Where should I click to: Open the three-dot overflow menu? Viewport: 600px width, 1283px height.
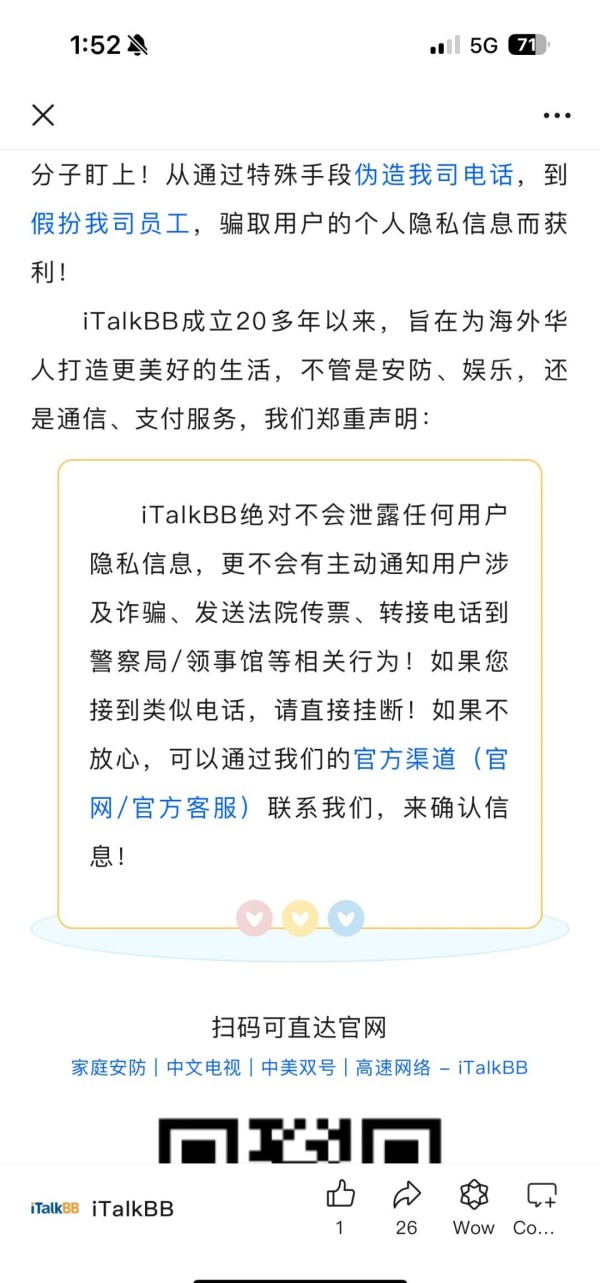557,116
